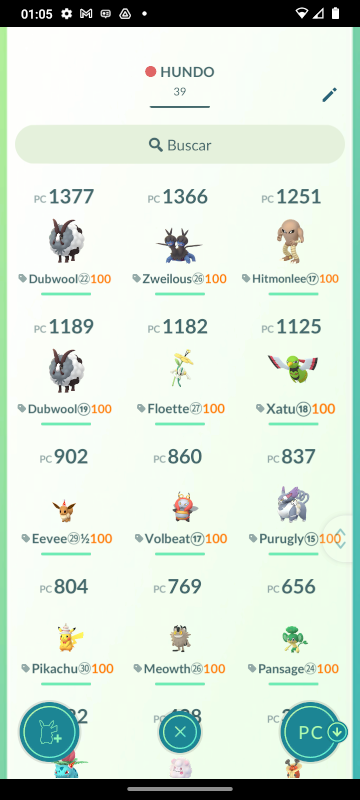Select the Xatu with PC 1125
Screen dimensions: 360x800
[x=293, y=371]
